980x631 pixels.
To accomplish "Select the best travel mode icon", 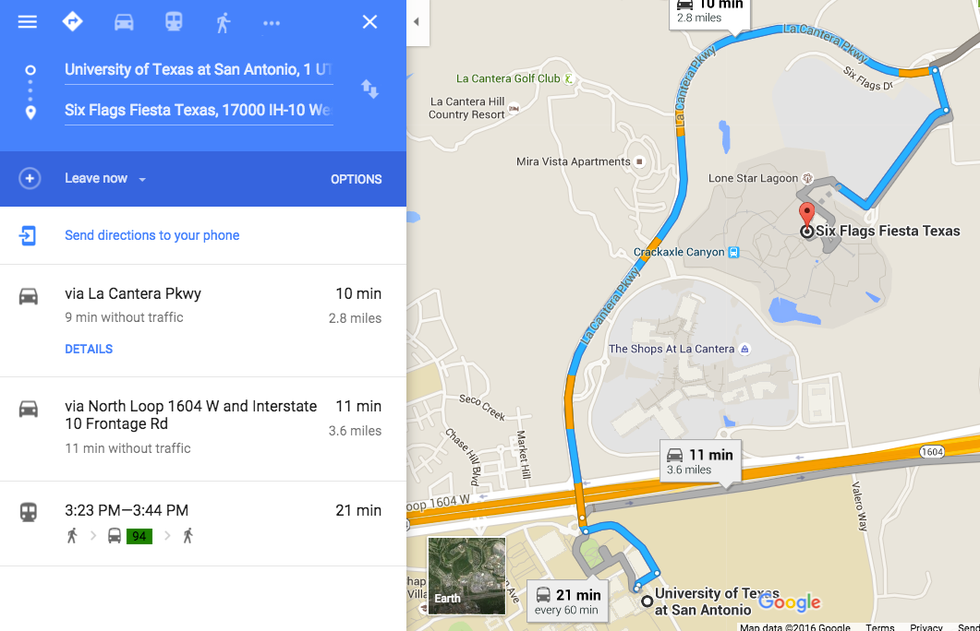I will point(72,22).
